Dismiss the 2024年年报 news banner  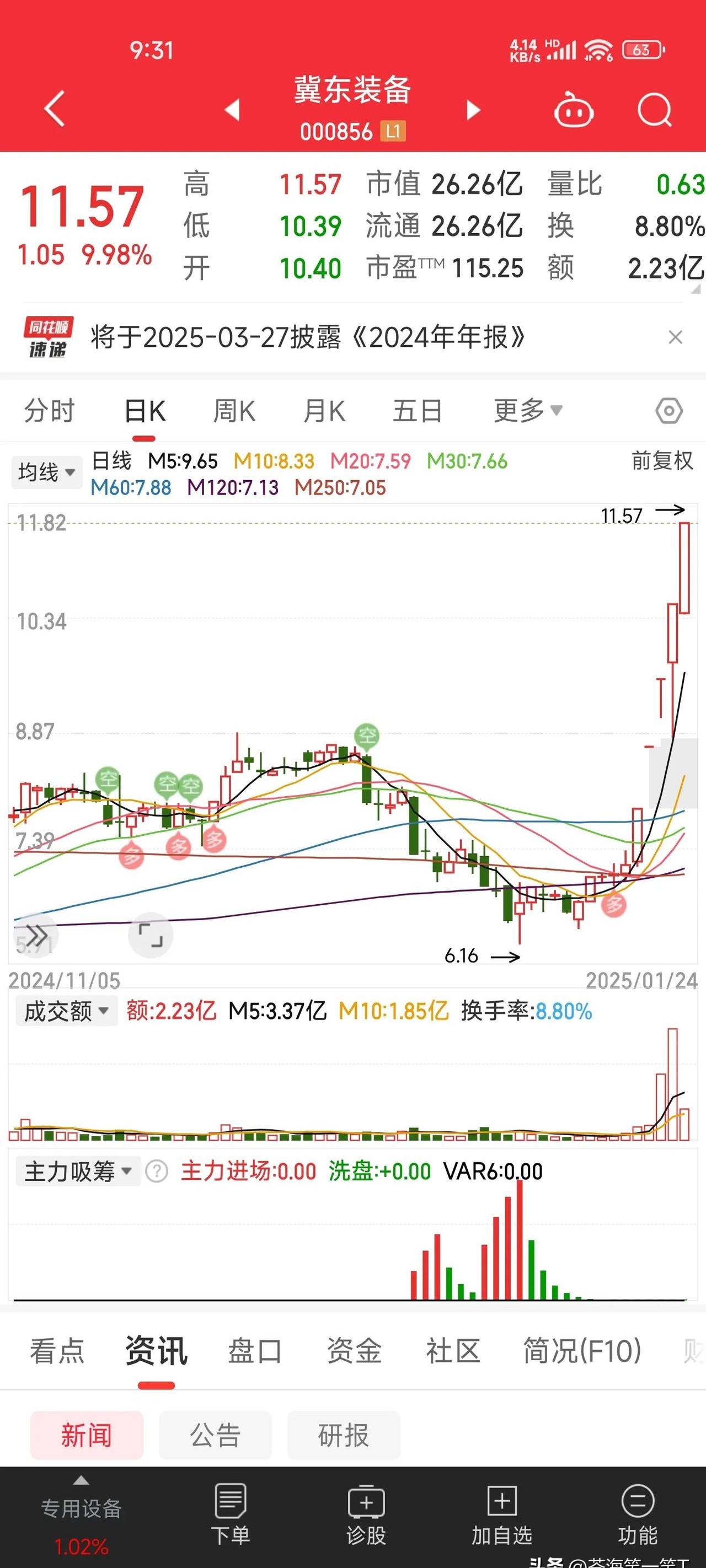[676, 337]
